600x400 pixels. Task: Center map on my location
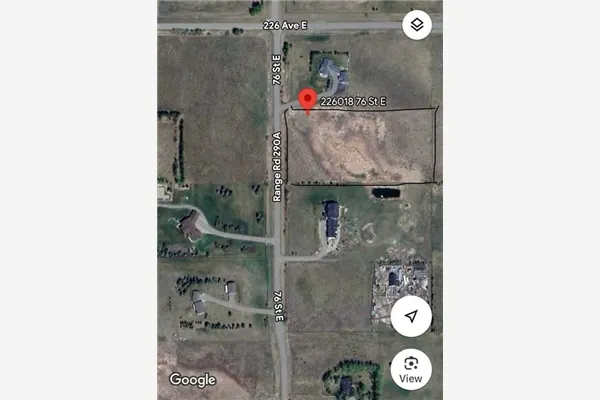click(411, 316)
